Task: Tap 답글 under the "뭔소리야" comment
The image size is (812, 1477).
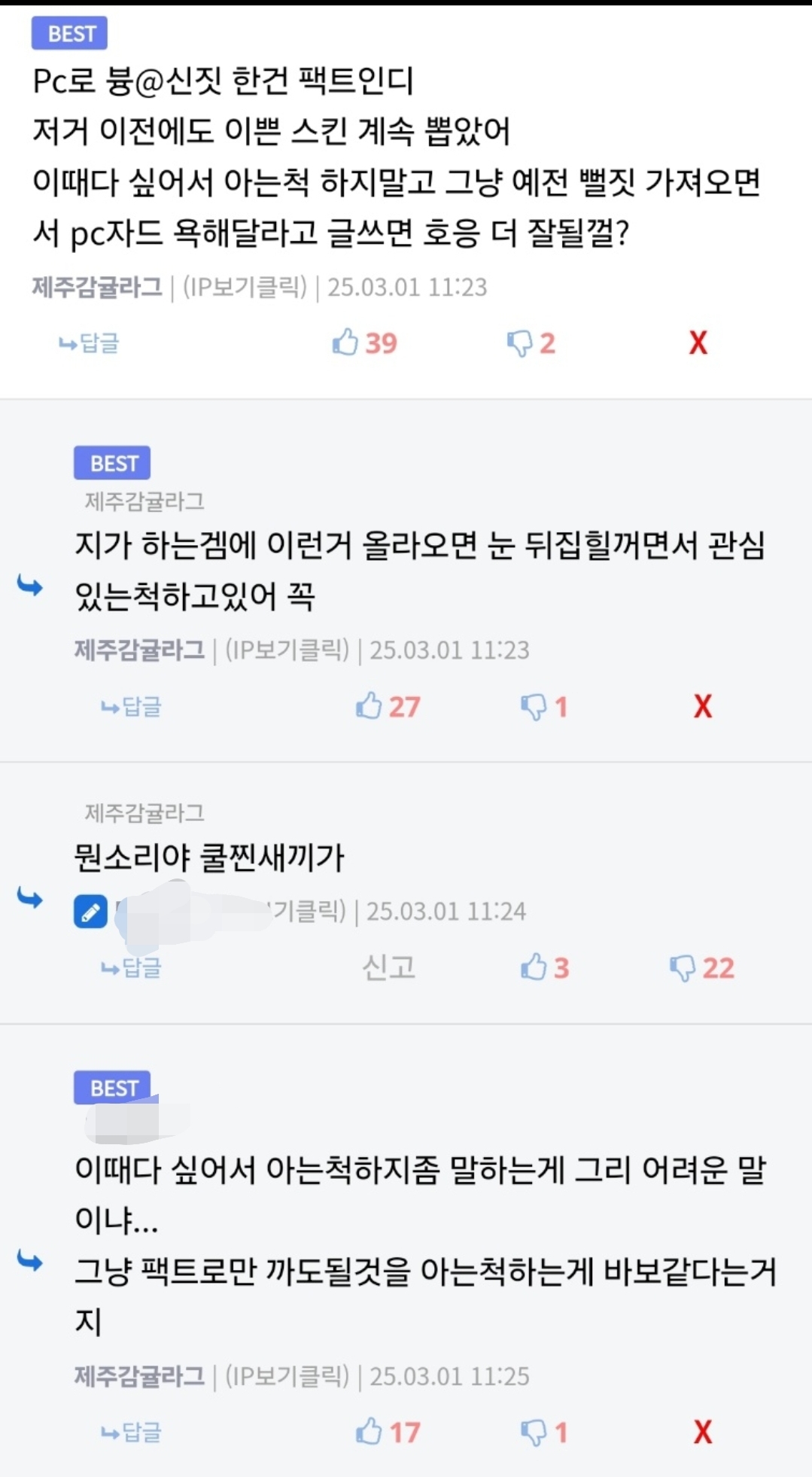Action: click(x=132, y=967)
